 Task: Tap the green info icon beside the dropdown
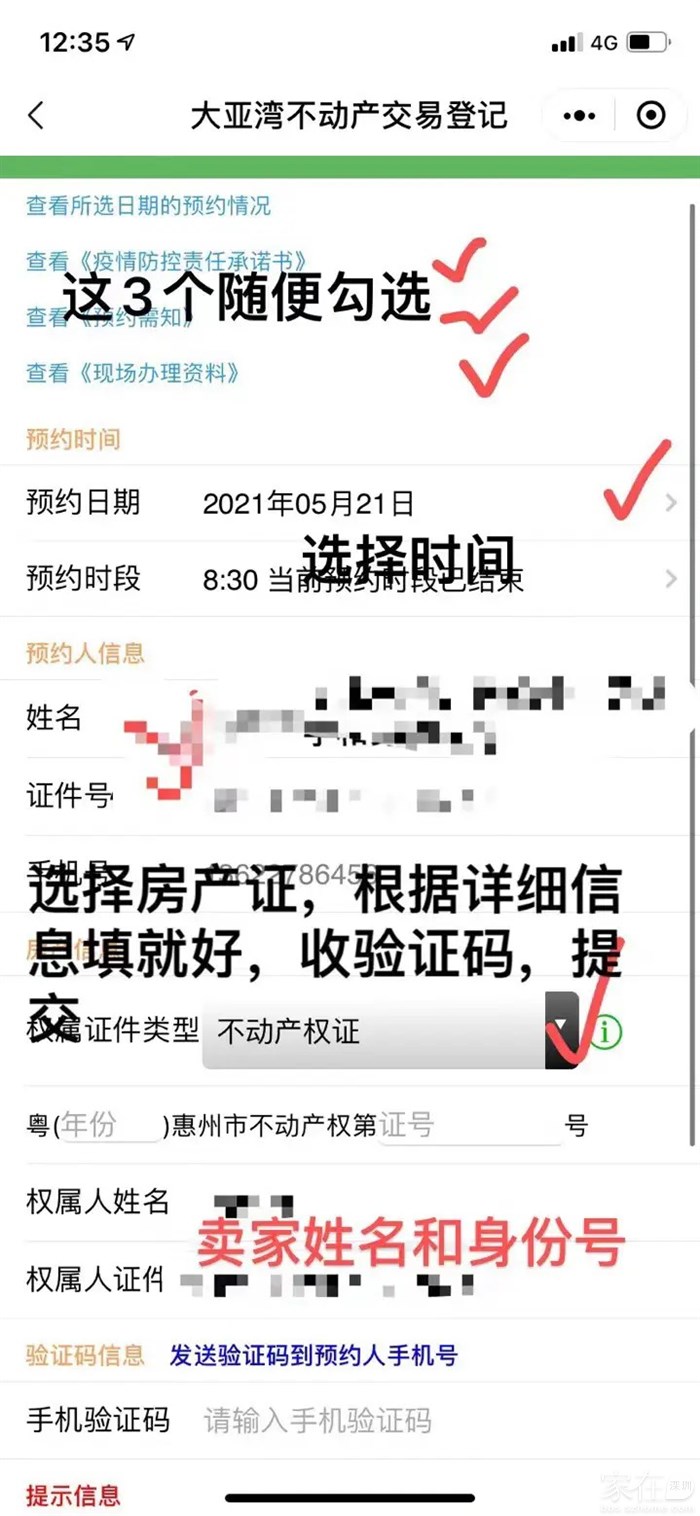(x=605, y=1032)
